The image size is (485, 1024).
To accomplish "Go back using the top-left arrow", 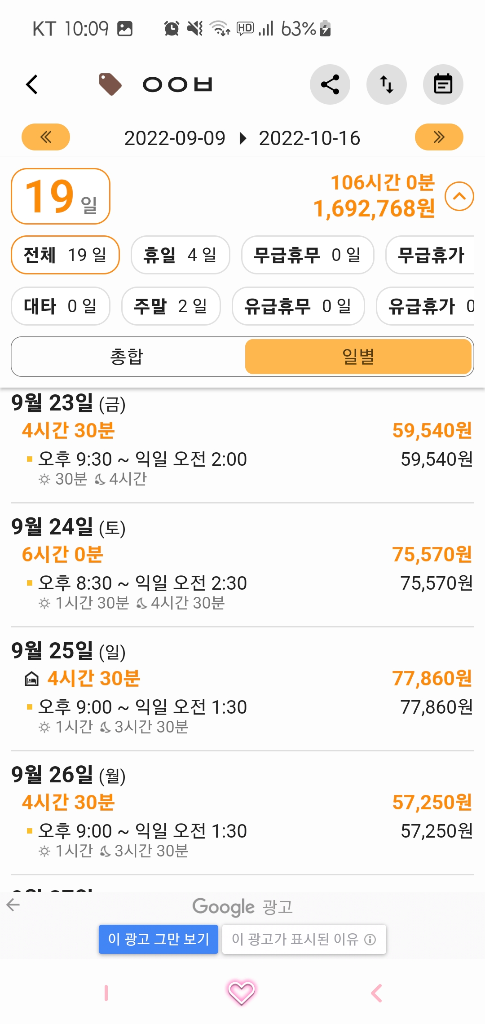I will pos(32,84).
